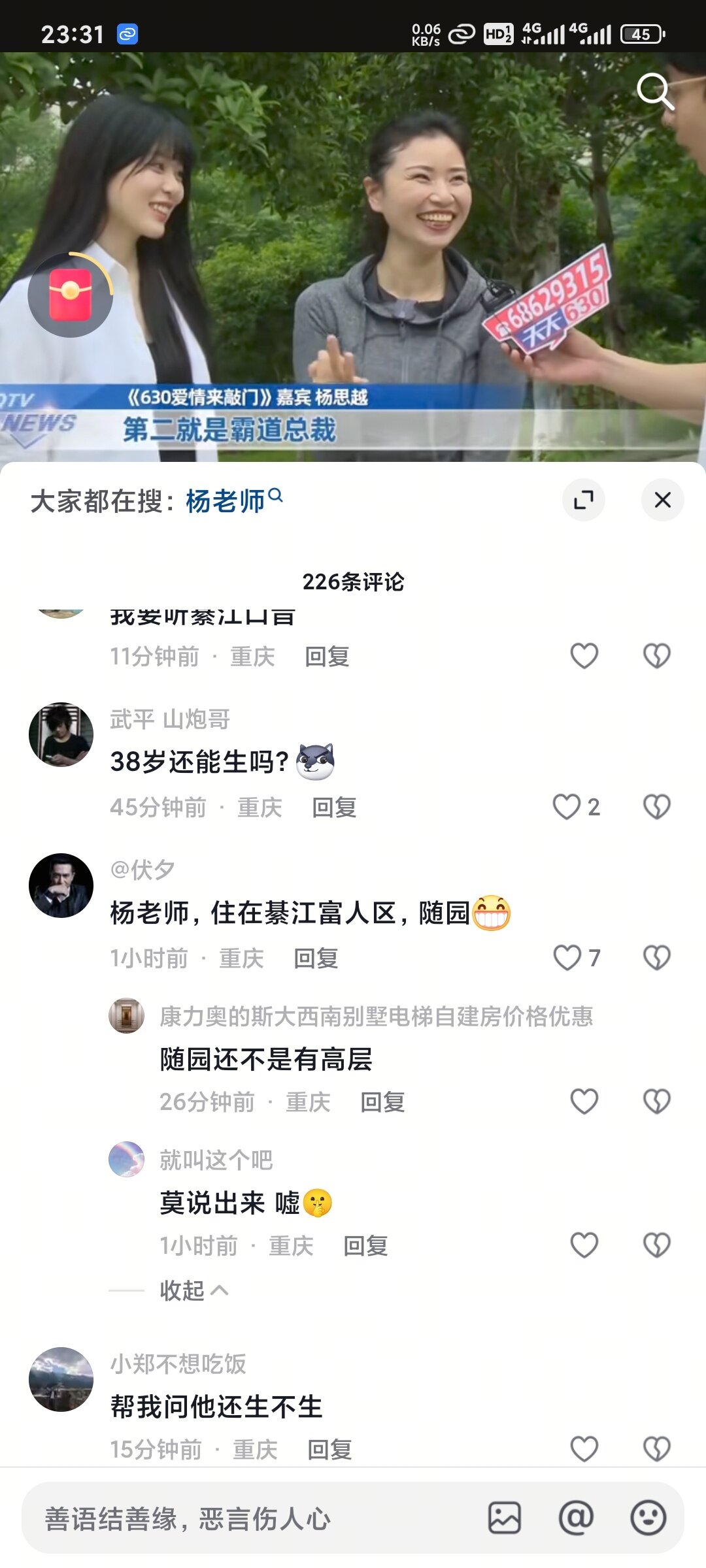Reply to the 38岁还能生吗 comment
The width and height of the screenshot is (706, 1568).
click(334, 808)
